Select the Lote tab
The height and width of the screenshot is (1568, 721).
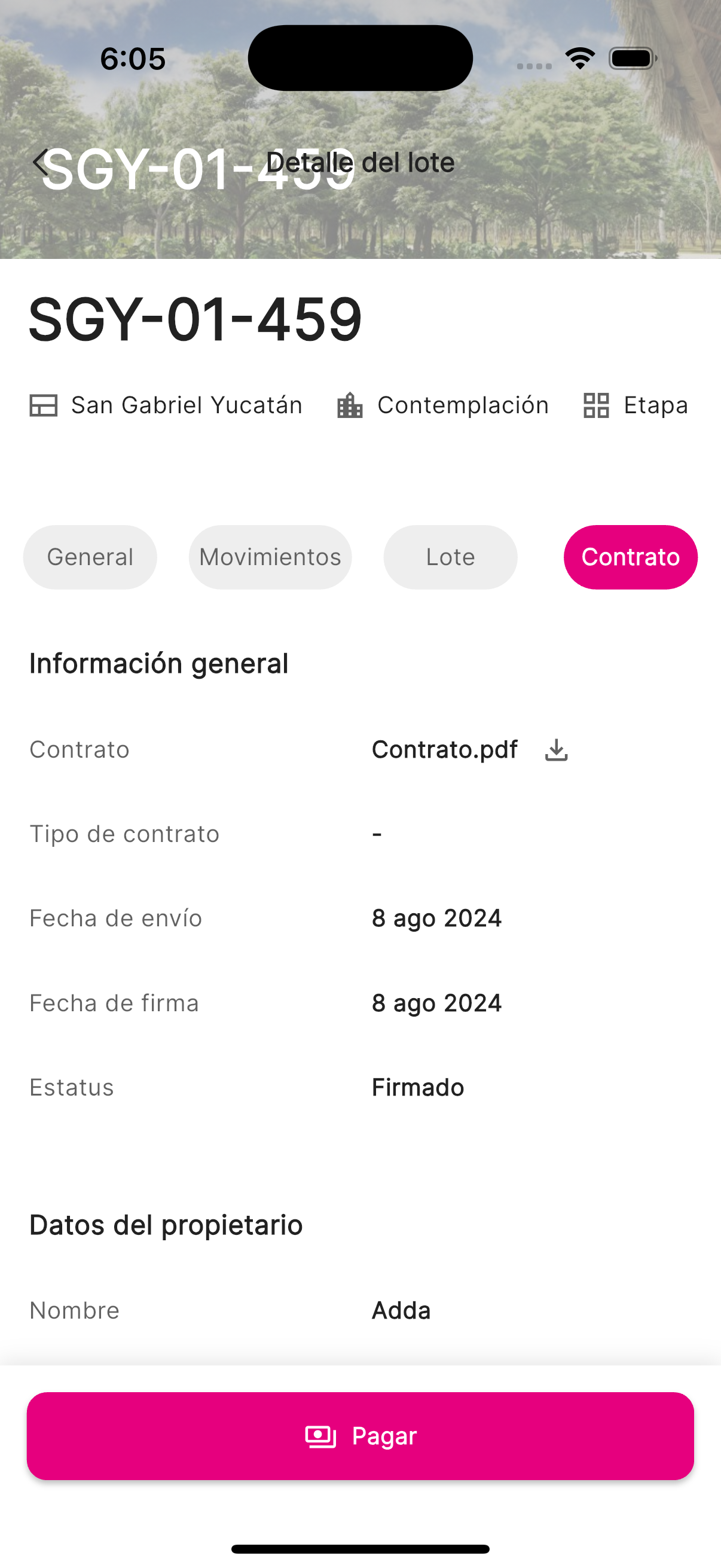click(450, 556)
